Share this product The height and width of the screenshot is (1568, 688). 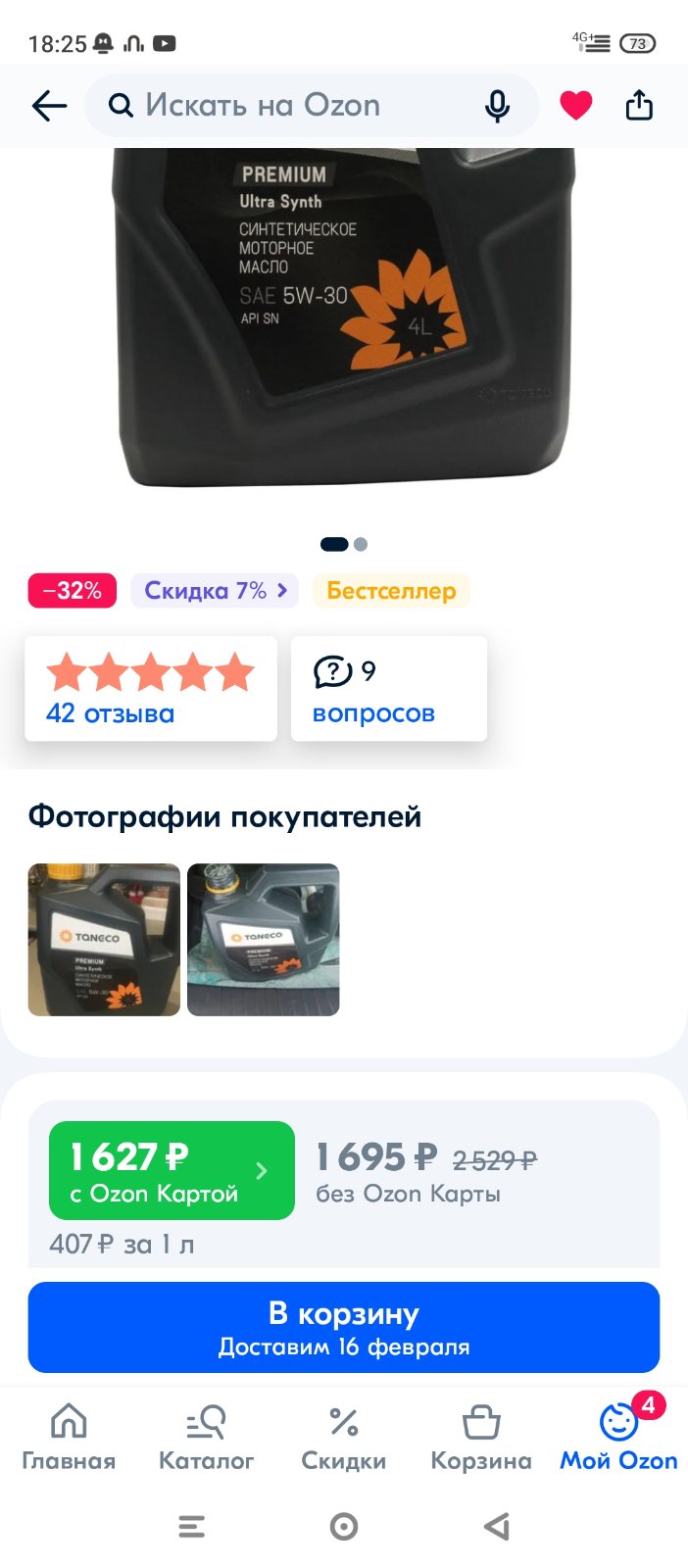tap(639, 105)
